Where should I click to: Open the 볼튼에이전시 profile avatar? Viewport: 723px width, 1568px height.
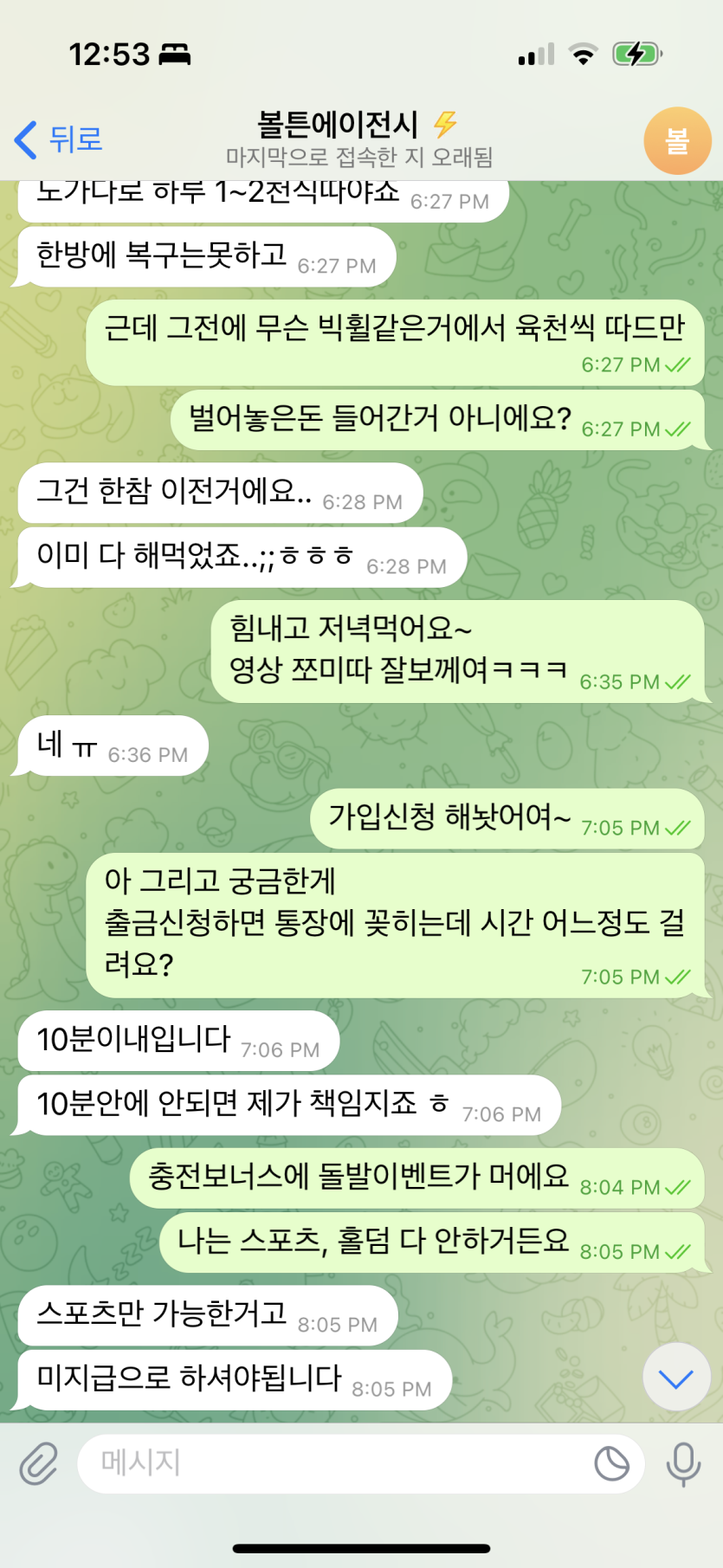(677, 140)
